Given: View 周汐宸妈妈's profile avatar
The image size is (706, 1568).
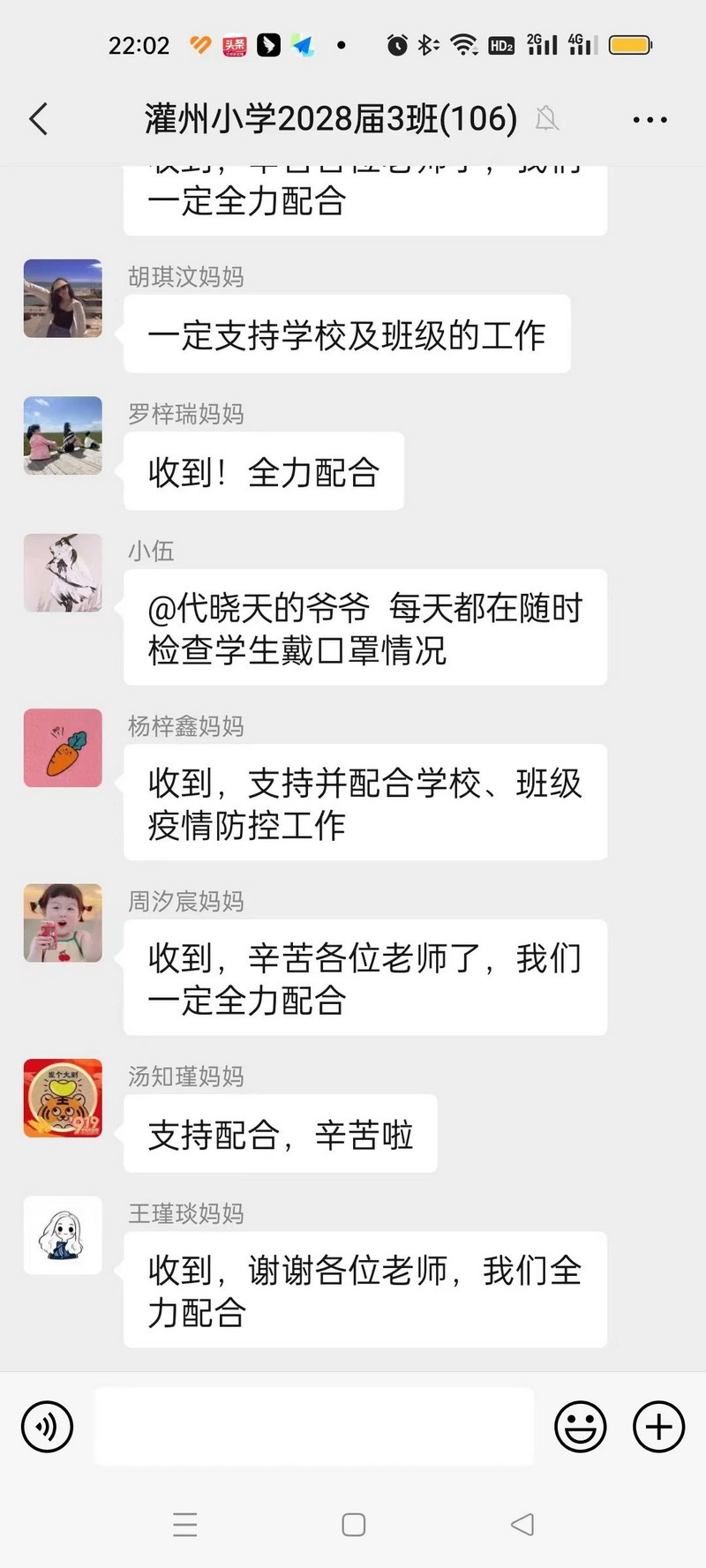Looking at the screenshot, I should (63, 923).
